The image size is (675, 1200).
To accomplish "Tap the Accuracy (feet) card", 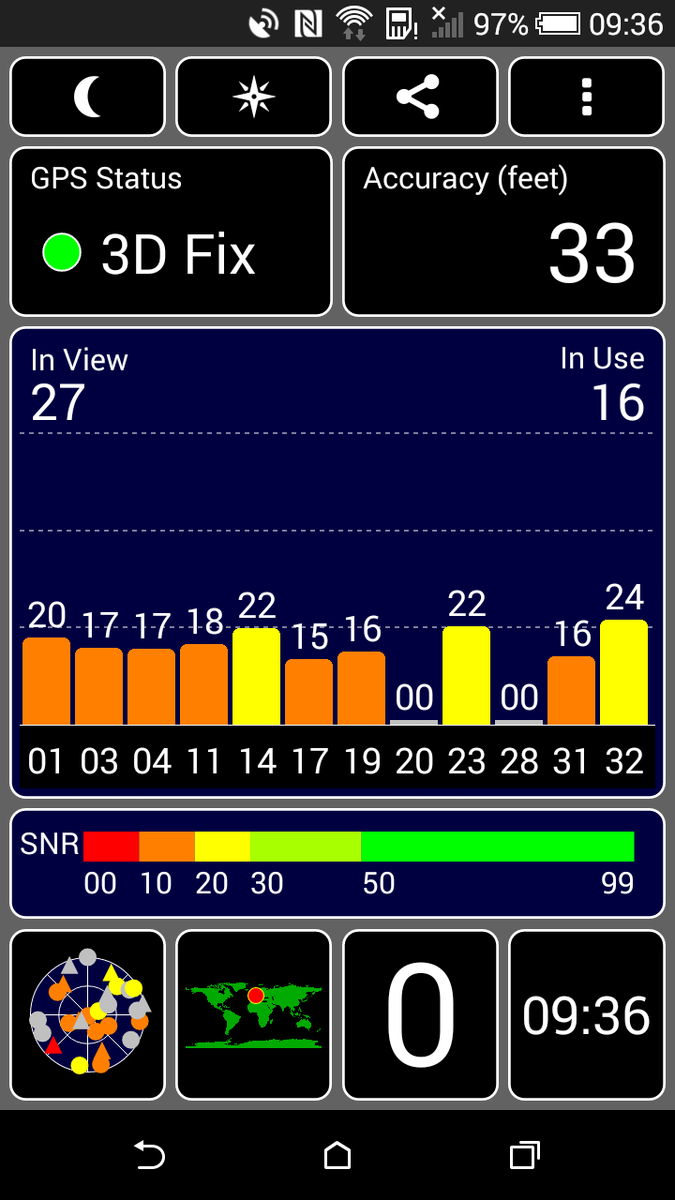I will click(504, 232).
